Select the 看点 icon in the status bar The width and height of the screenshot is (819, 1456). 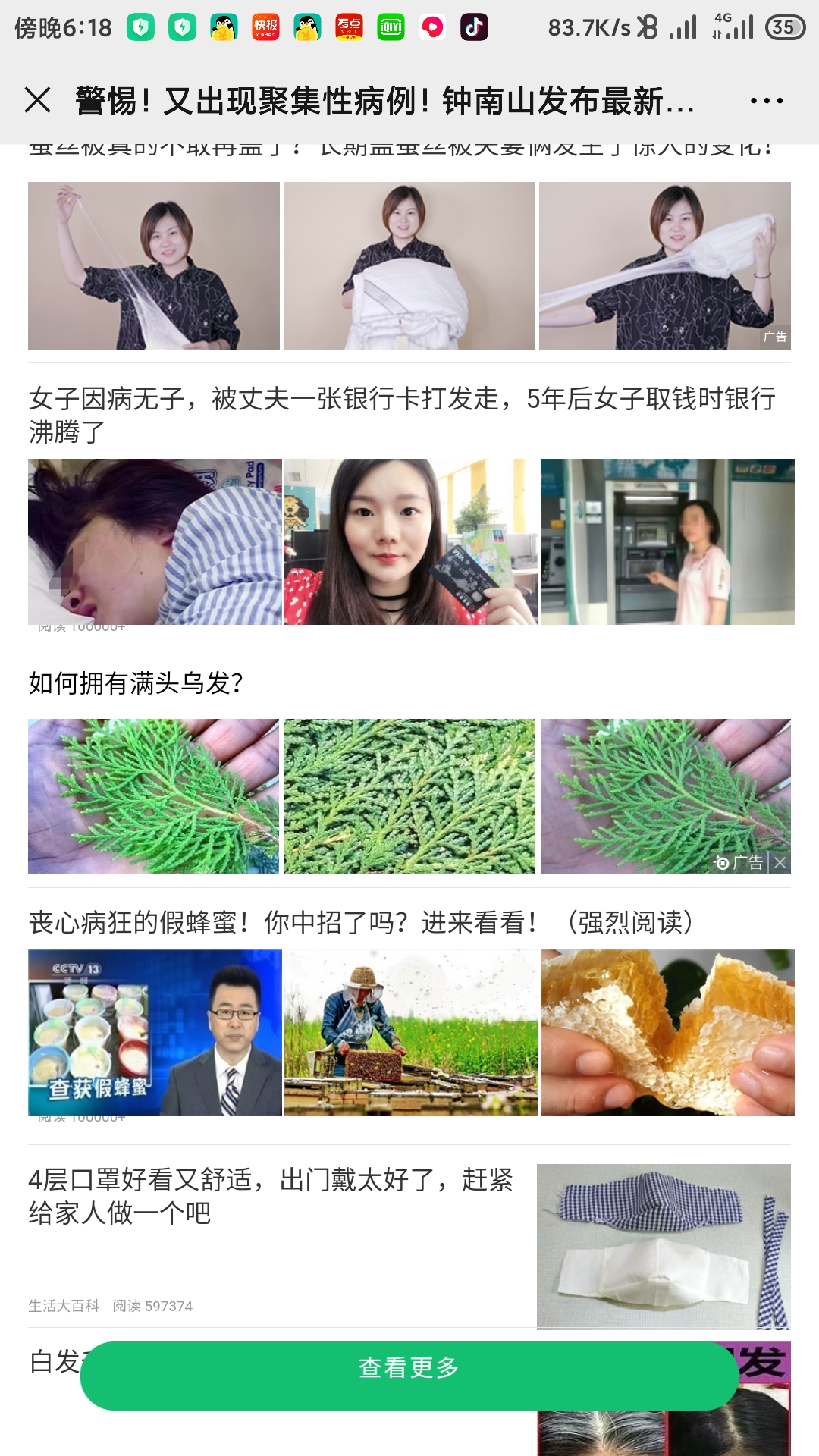tap(349, 25)
